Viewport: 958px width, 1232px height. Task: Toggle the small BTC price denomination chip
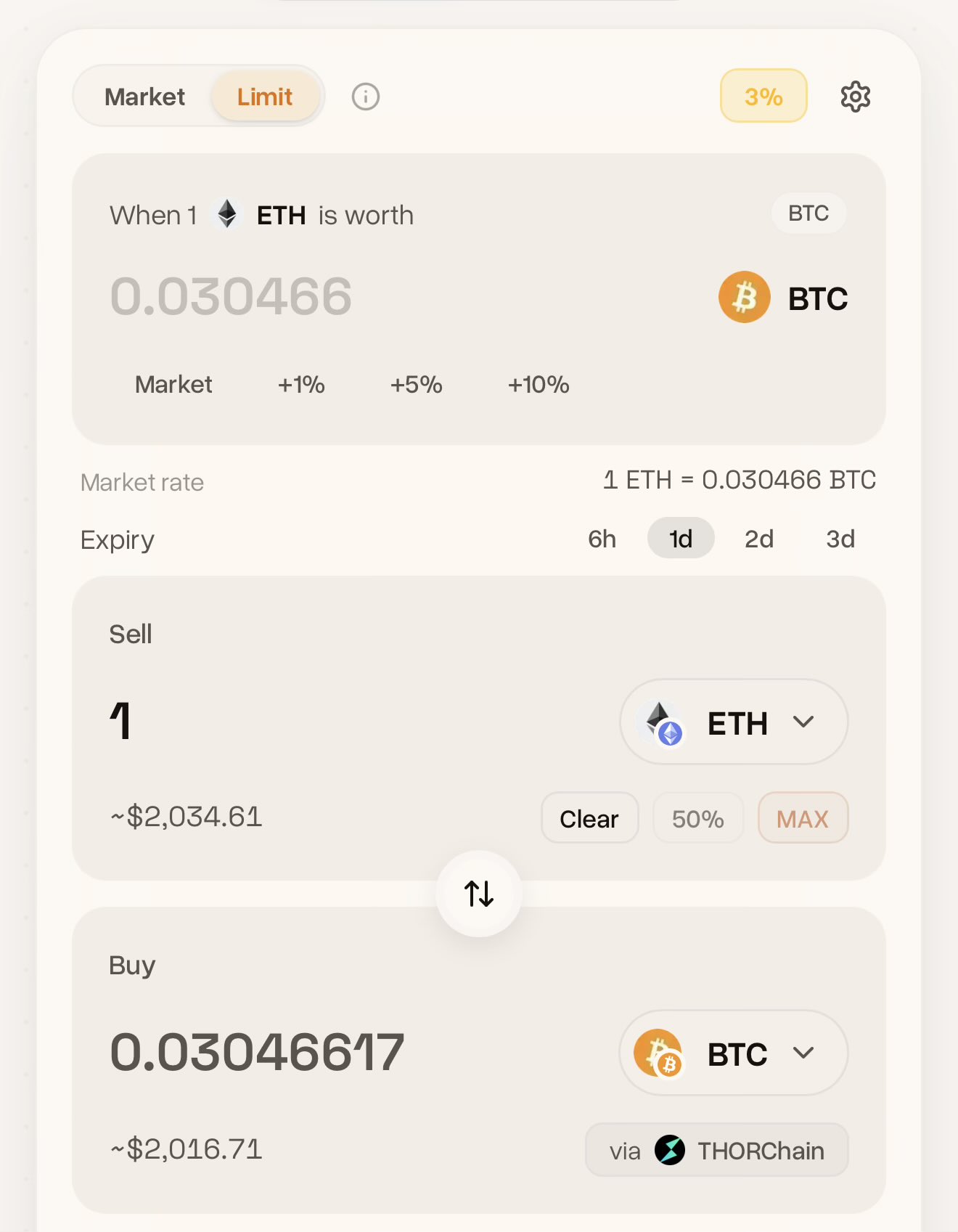tap(808, 213)
